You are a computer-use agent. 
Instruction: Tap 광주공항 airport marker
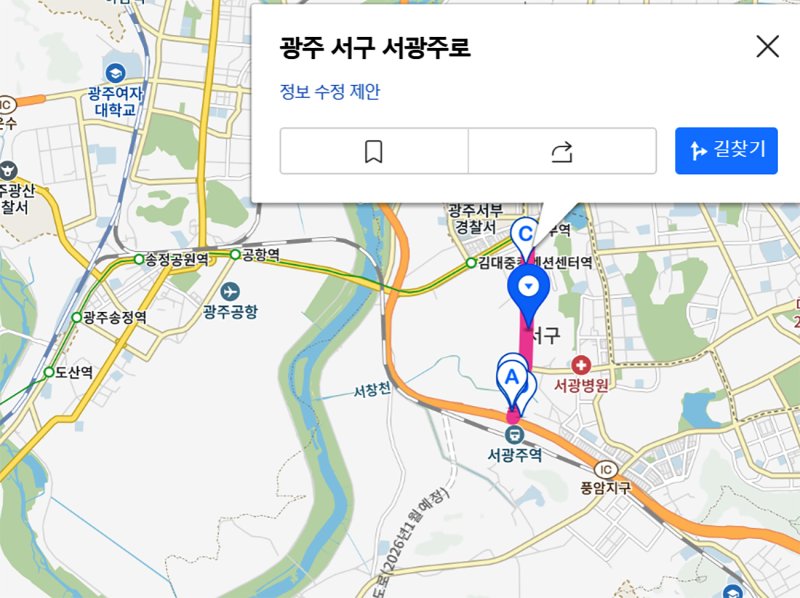click(231, 292)
